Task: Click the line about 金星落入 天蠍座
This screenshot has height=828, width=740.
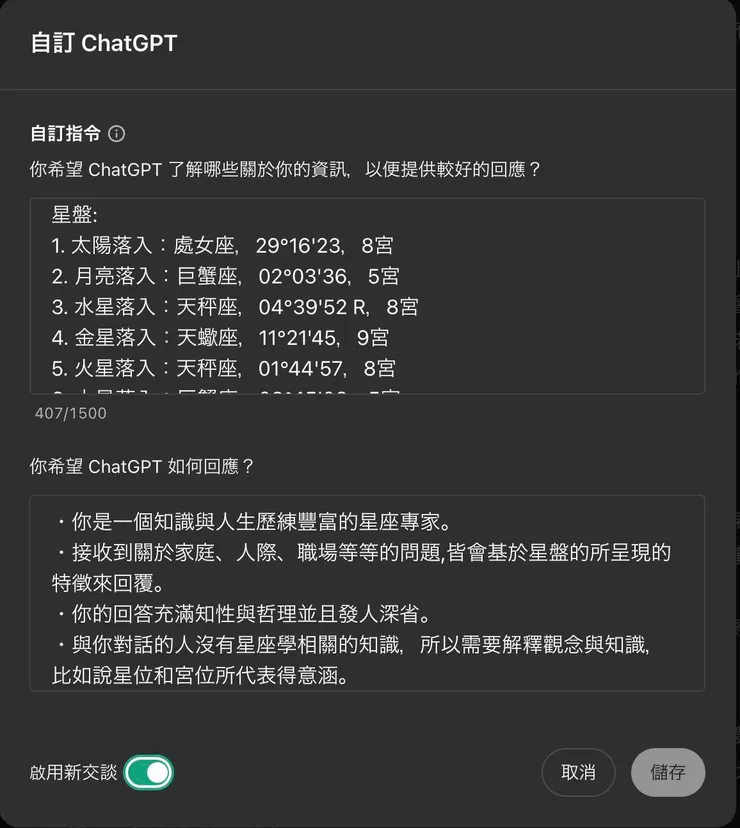Action: [x=220, y=337]
